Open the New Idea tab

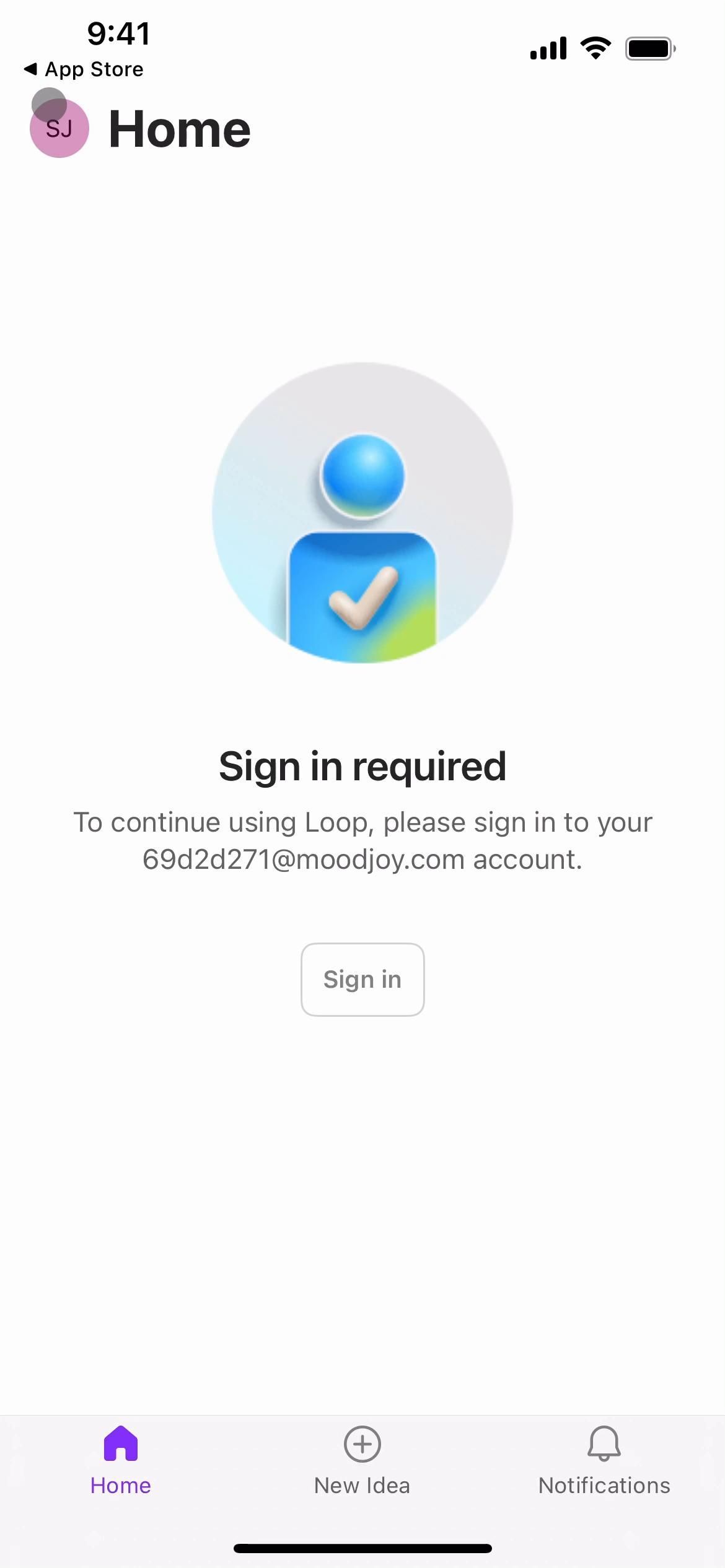pyautogui.click(x=362, y=1461)
